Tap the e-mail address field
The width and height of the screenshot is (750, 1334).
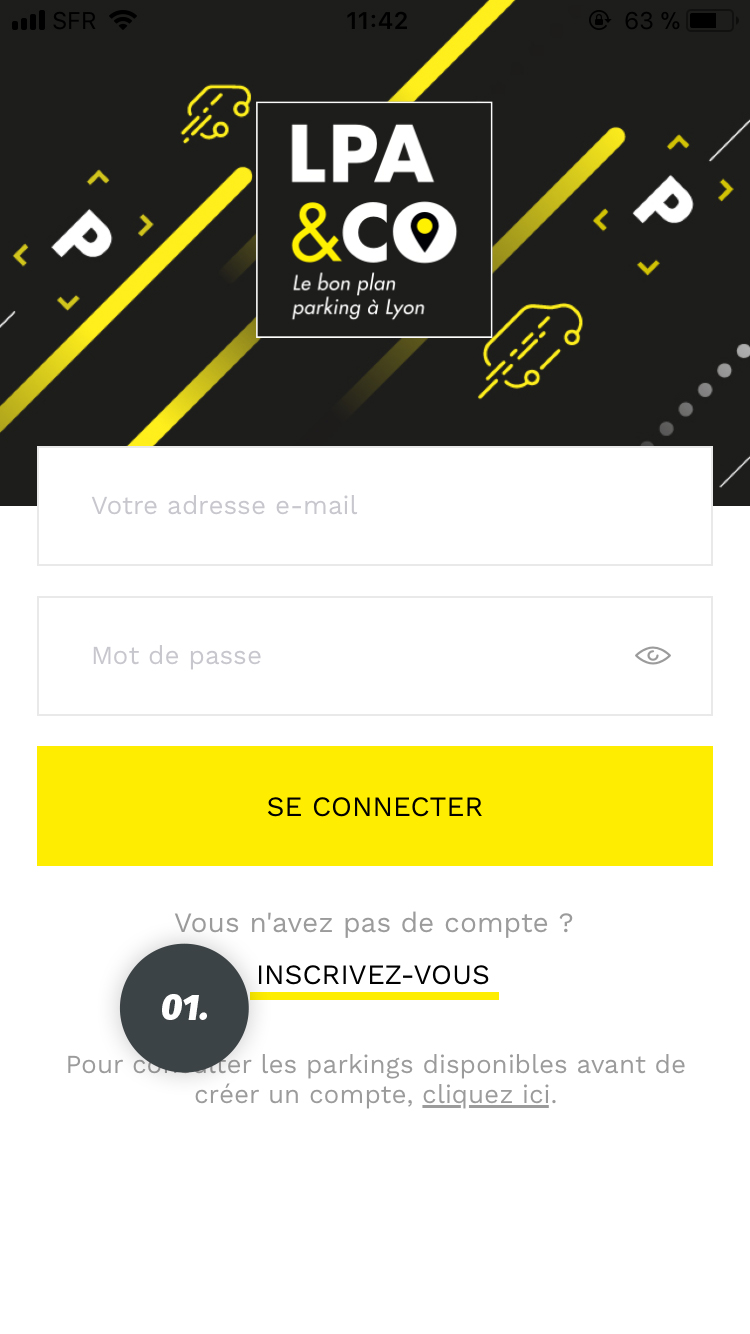pyautogui.click(x=375, y=506)
